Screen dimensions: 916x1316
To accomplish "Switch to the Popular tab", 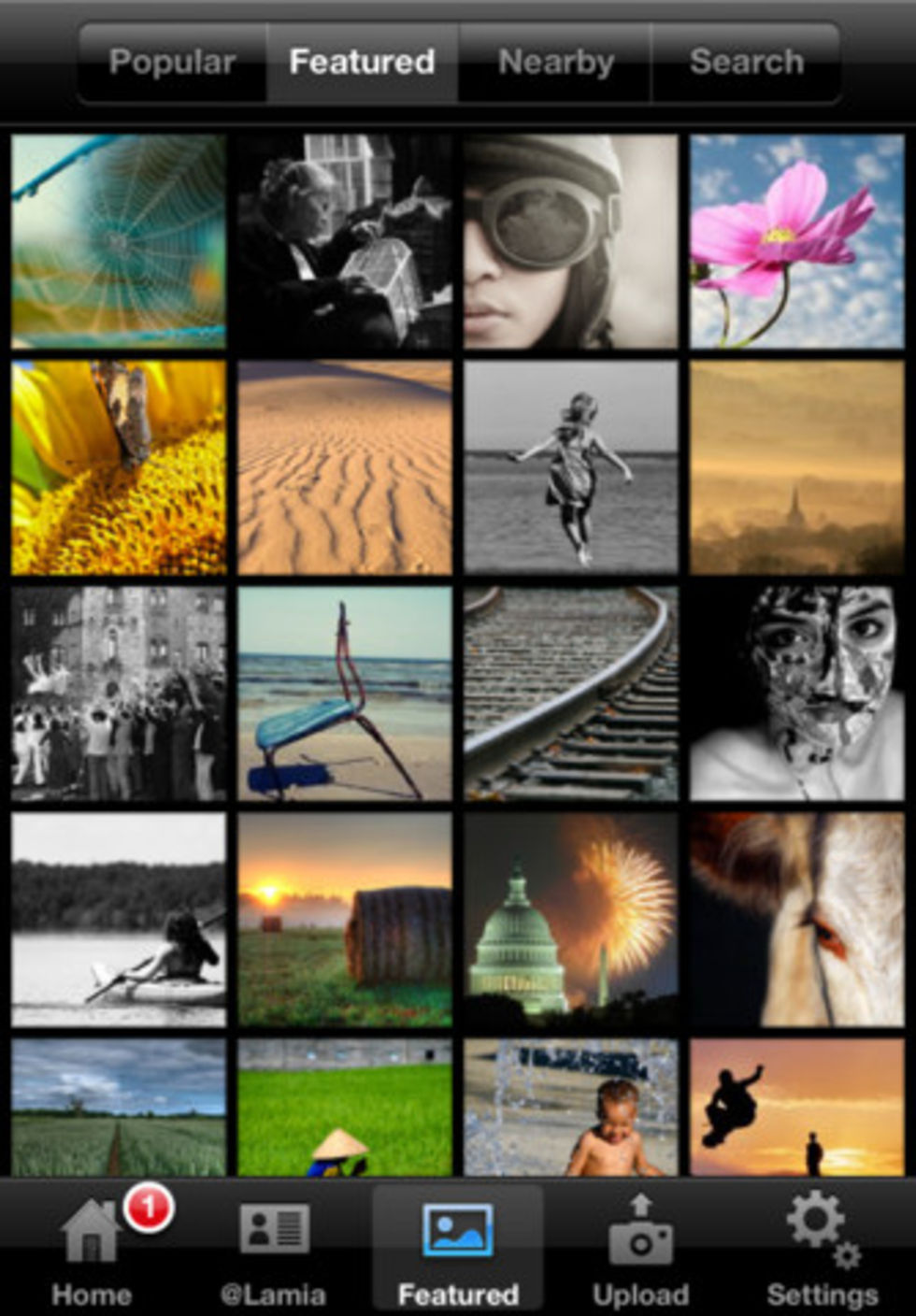I will [172, 62].
